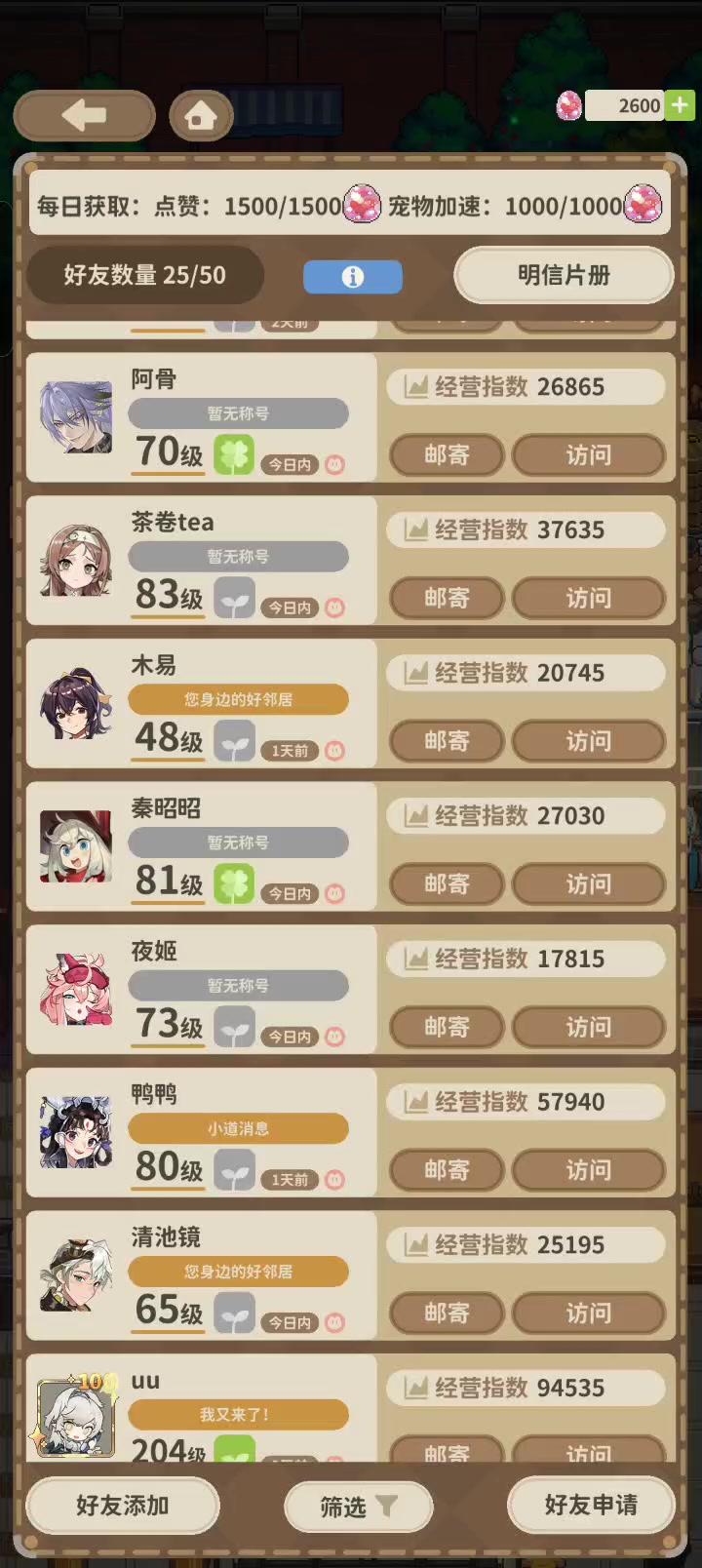Open the 好友添加 add friend button
702x1568 pixels.
[x=123, y=1506]
